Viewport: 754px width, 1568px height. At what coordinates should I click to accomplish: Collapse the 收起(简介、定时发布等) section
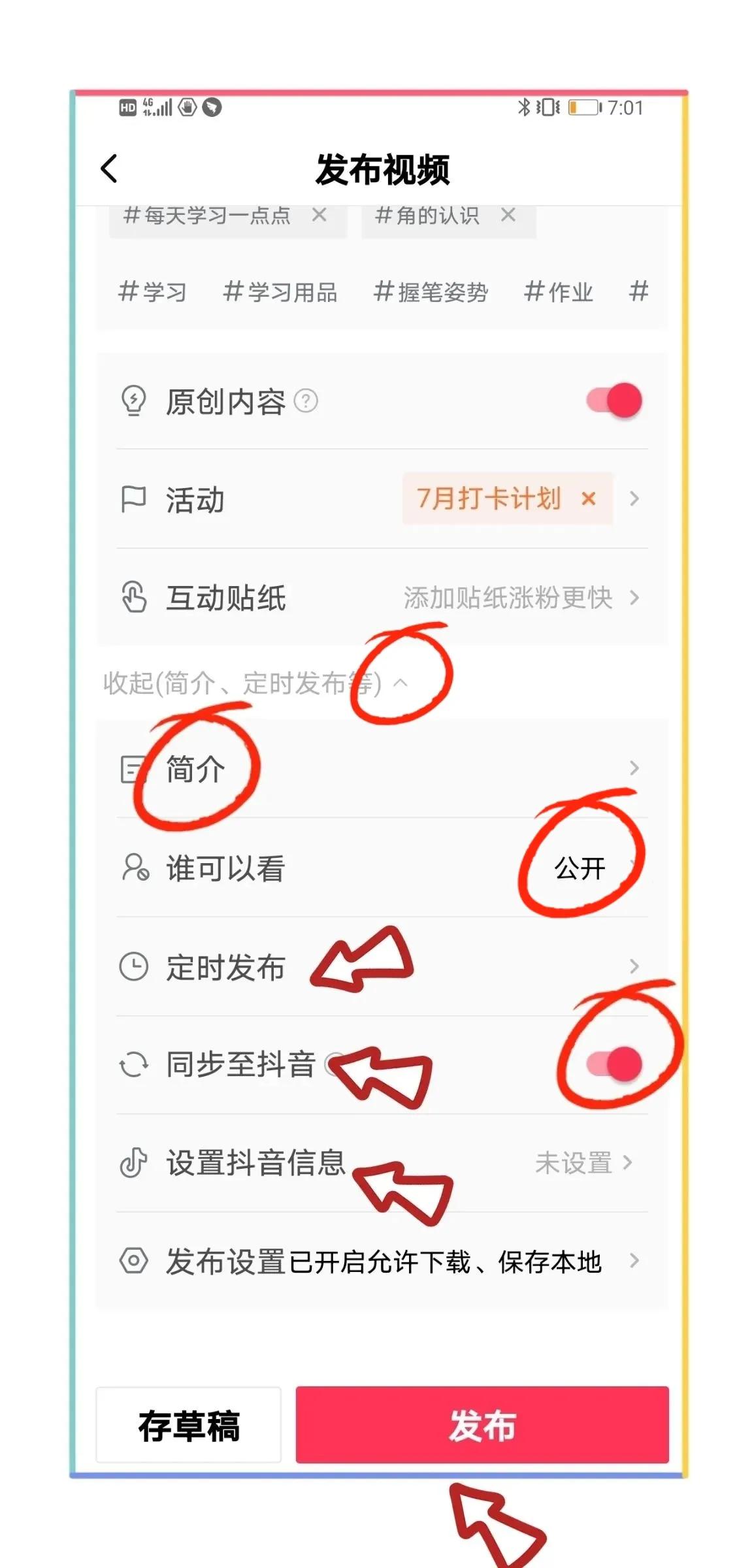point(255,683)
